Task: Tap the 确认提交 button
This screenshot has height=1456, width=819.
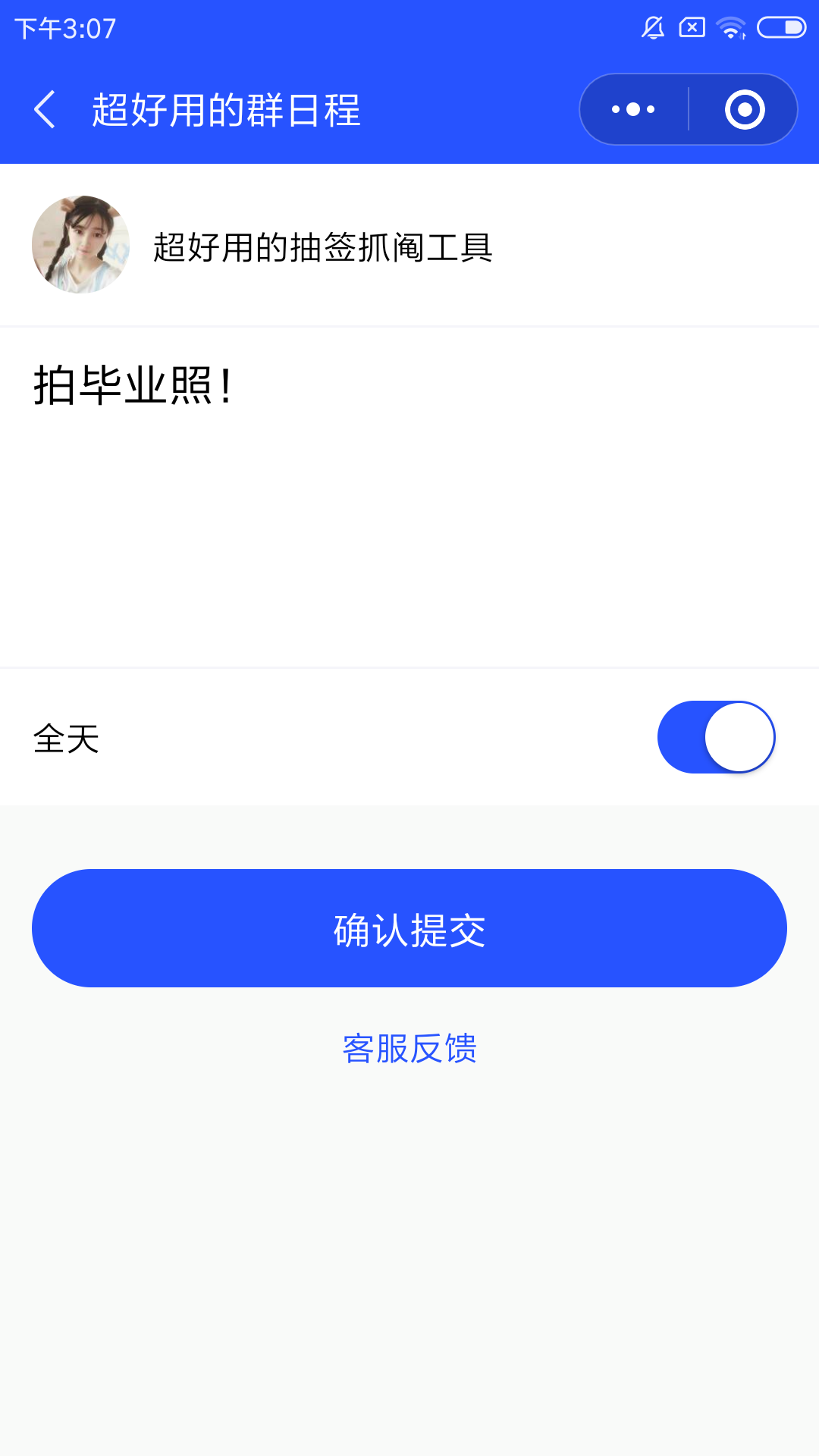Action: pyautogui.click(x=409, y=928)
